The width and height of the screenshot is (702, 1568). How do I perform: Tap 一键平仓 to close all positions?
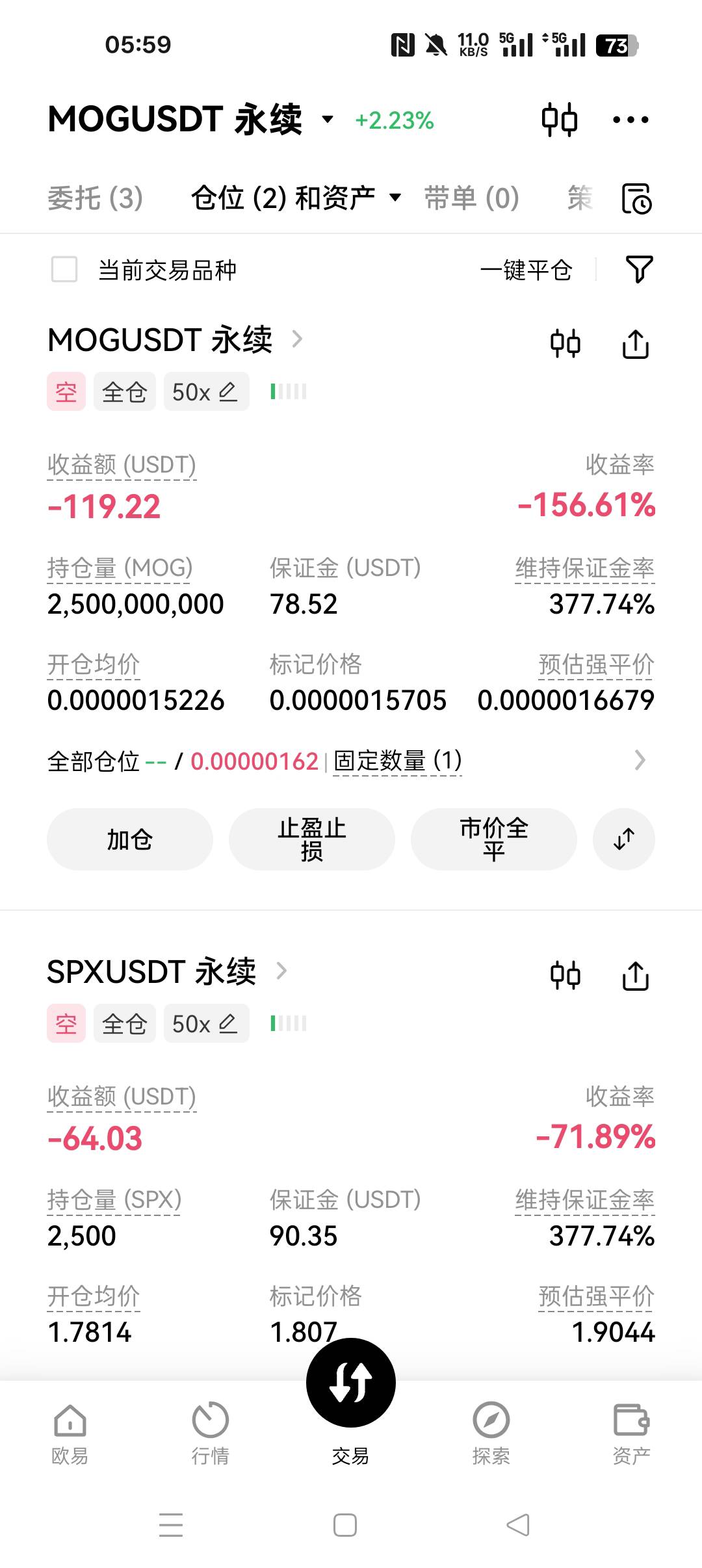coord(526,270)
